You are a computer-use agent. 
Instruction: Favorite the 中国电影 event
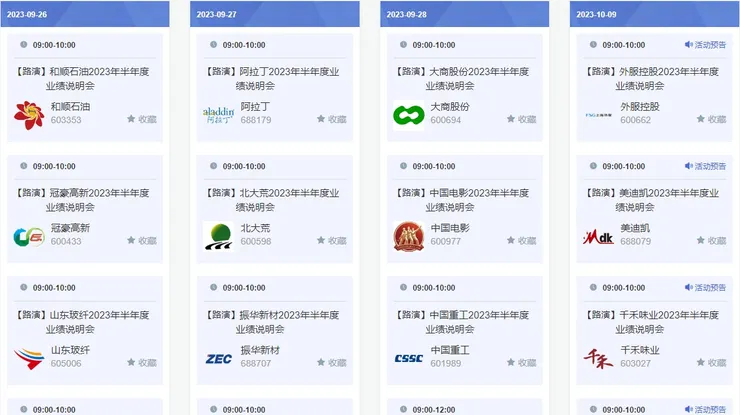pos(521,240)
